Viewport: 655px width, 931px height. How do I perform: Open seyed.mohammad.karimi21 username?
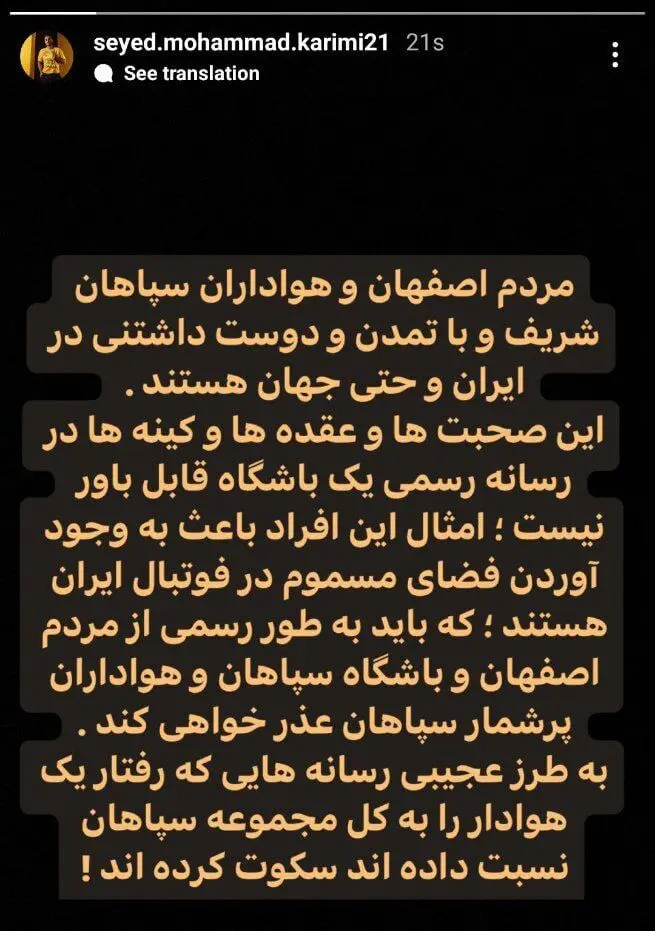[x=243, y=43]
